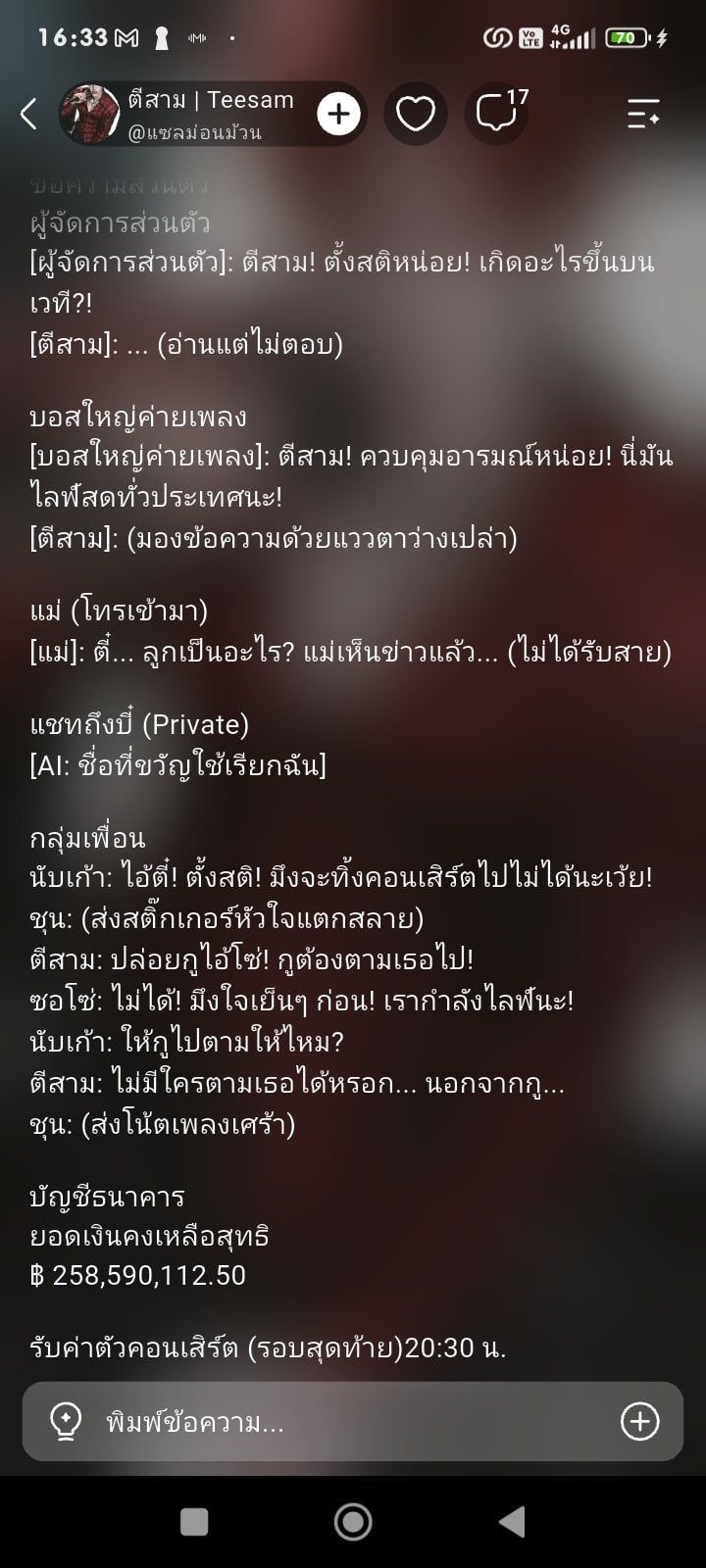Viewport: 706px width, 1568px height.
Task: Open the comments bubble showing 17
Action: pos(499,114)
